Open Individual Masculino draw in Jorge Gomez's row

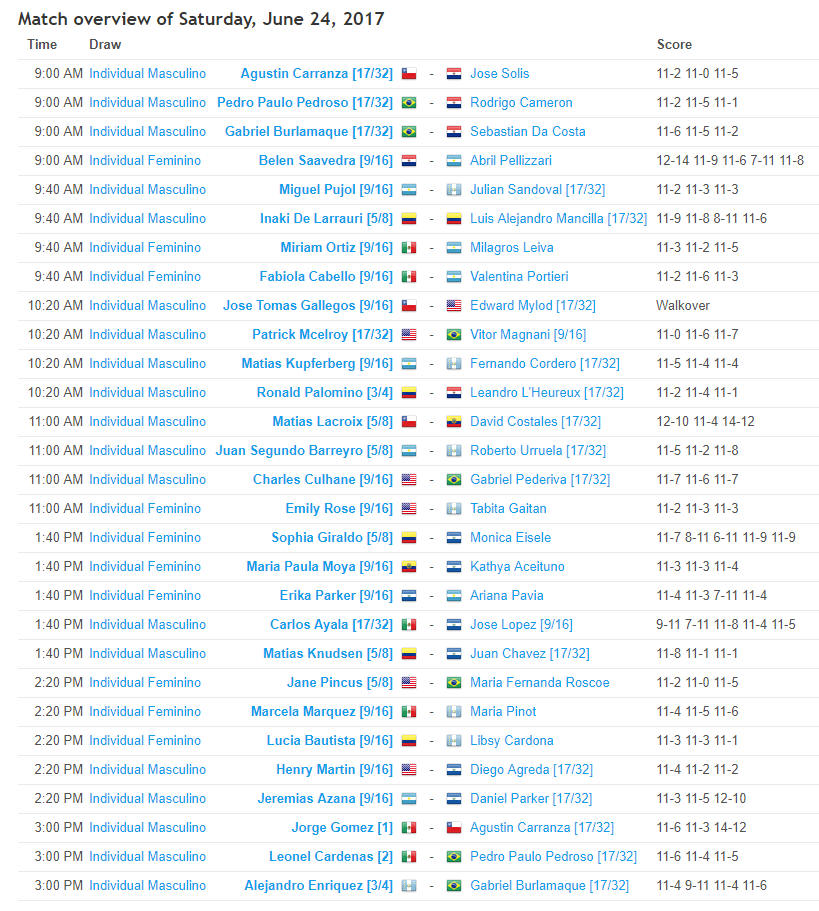point(147,828)
